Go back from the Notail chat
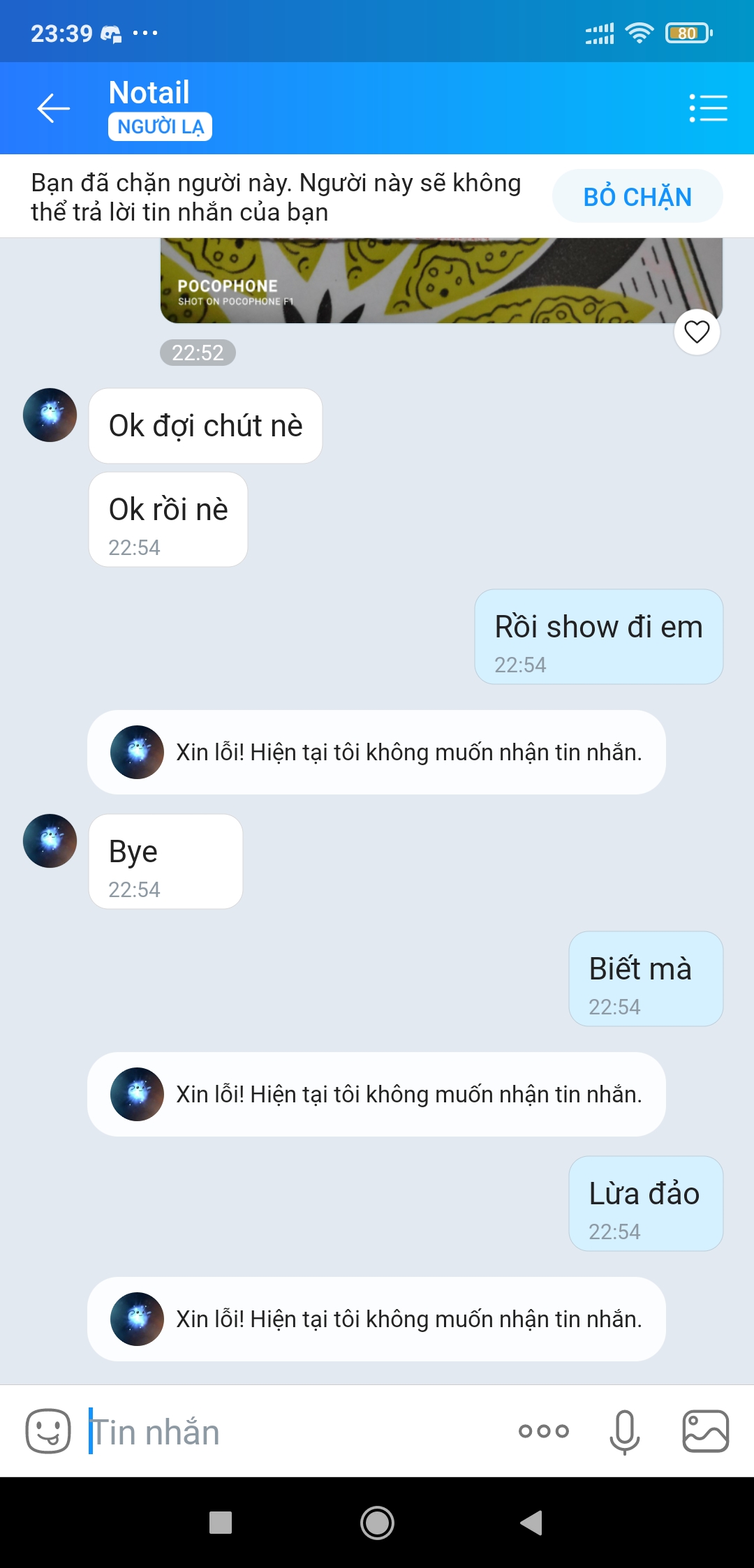This screenshot has height=1568, width=754. point(54,108)
